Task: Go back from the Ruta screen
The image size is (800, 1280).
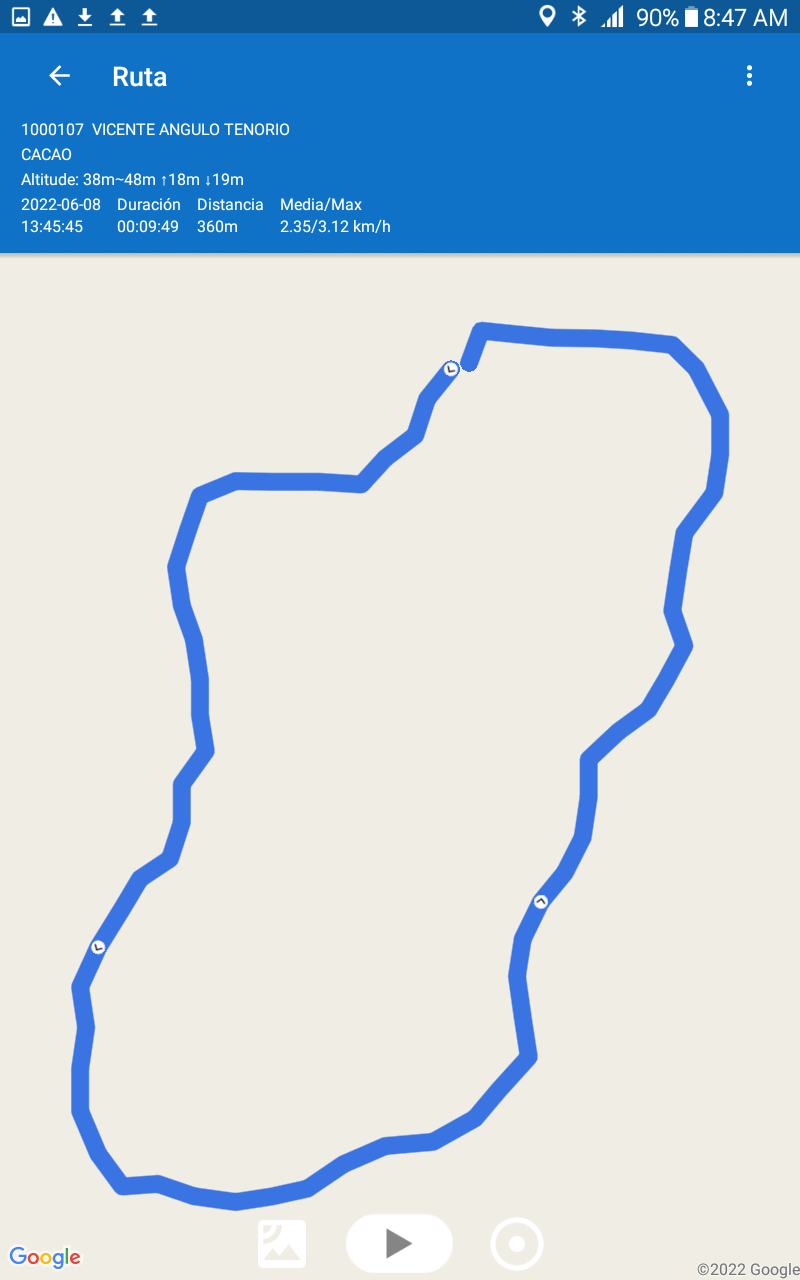Action: [59, 76]
